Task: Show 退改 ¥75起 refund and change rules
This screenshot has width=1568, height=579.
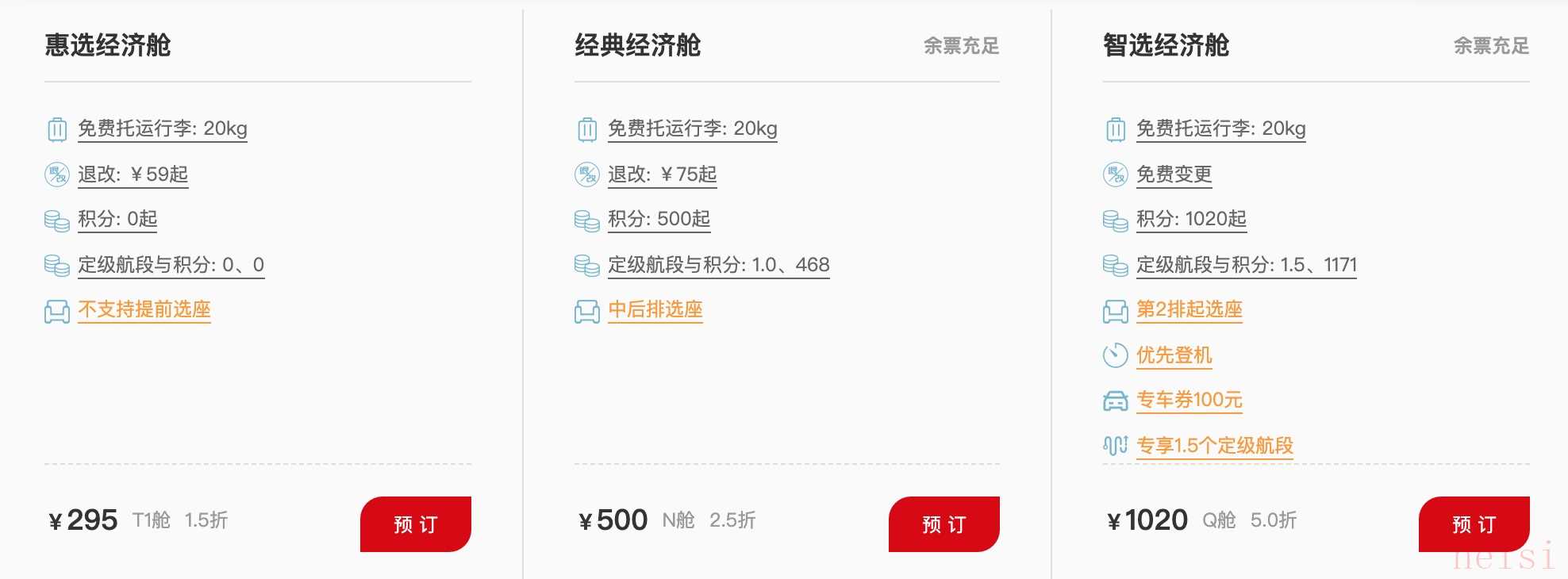Action: click(662, 174)
